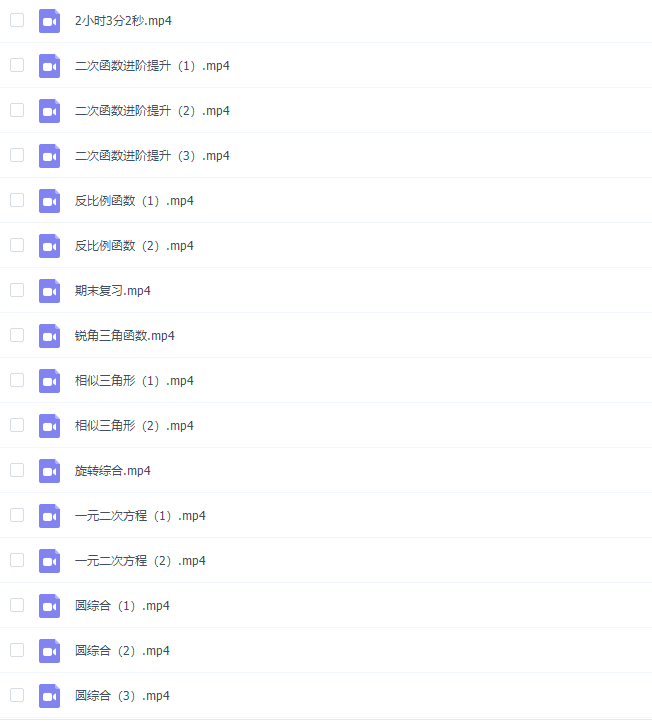Viewport: 652px width, 726px height.
Task: Open 相似三角形（1）.mp4
Action: coord(134,380)
